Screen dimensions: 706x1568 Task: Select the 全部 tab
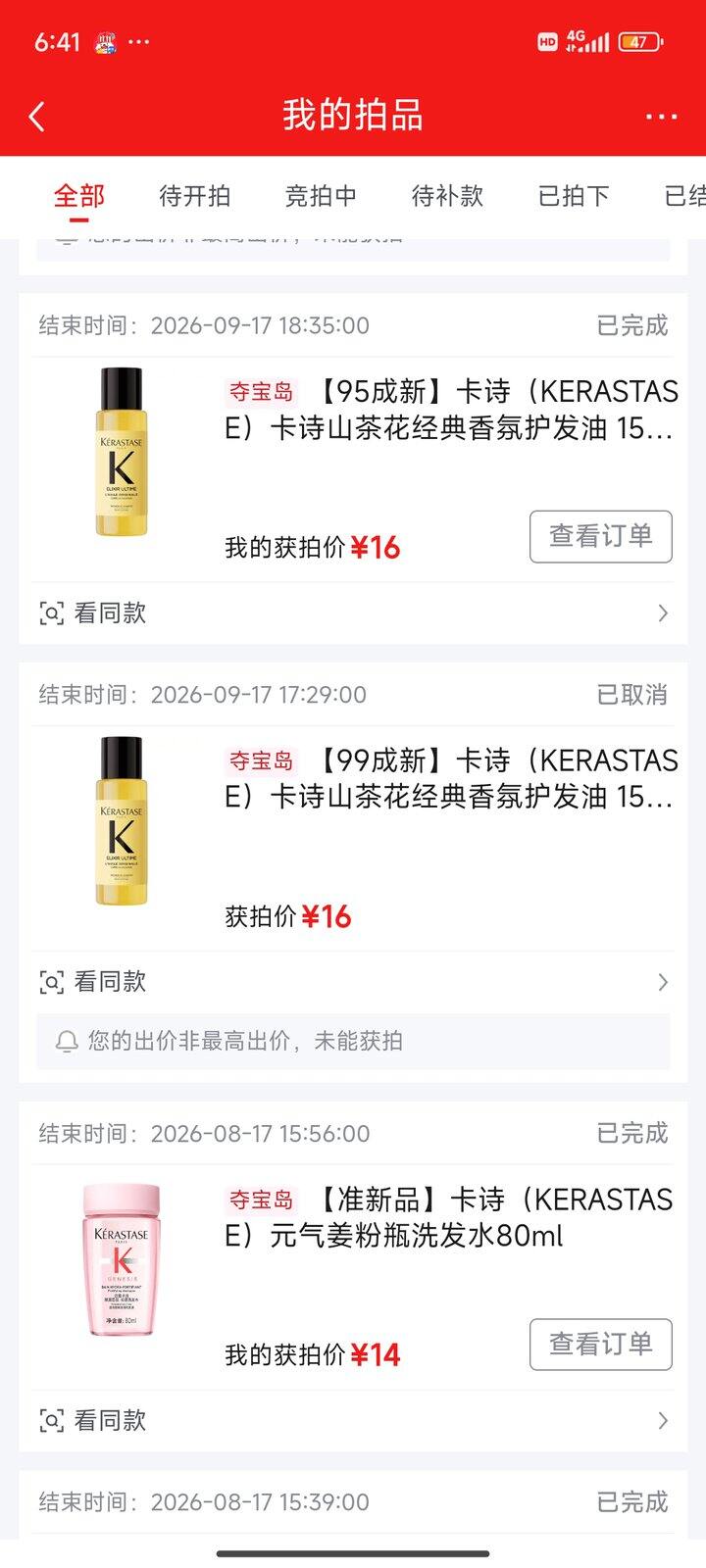[78, 196]
